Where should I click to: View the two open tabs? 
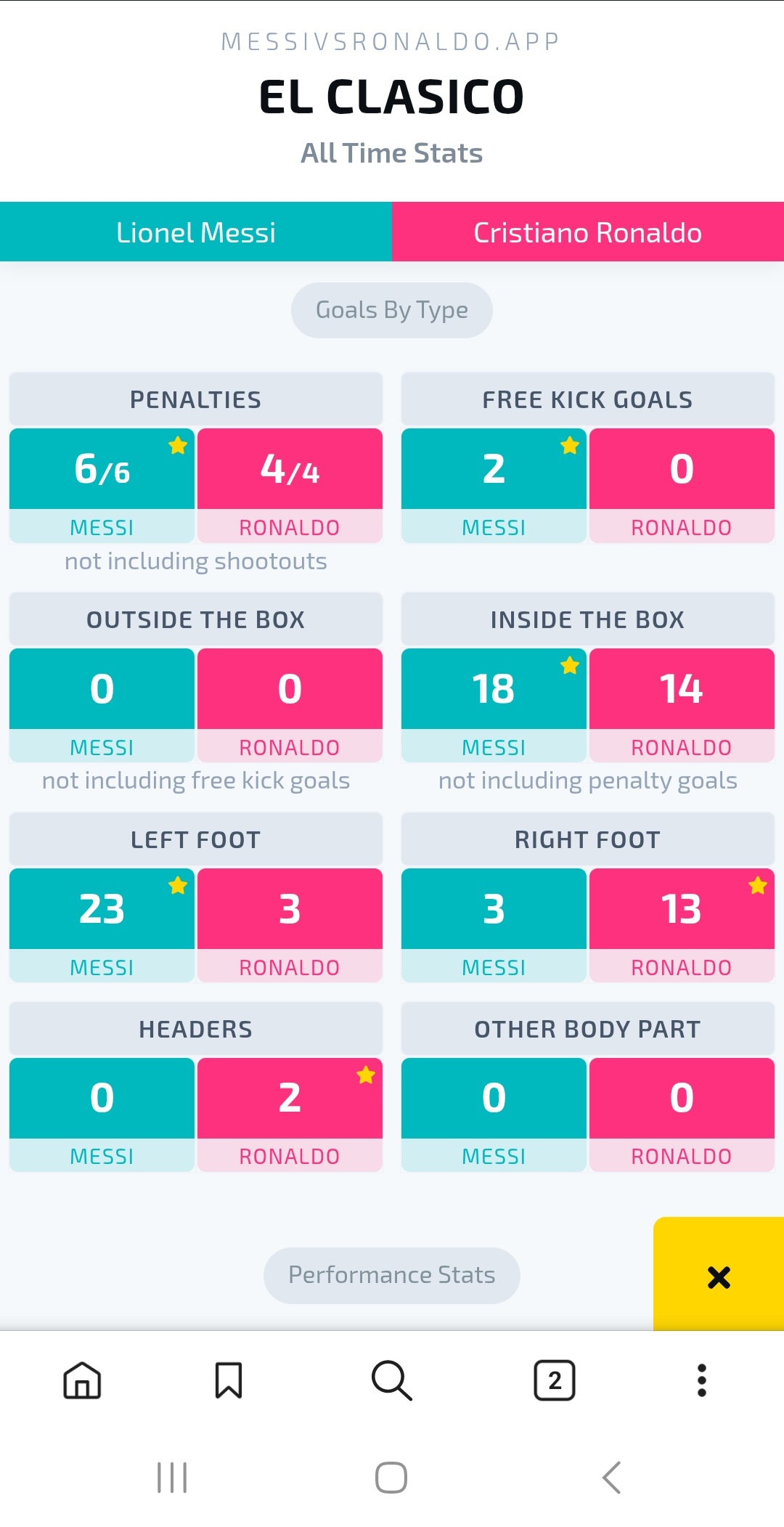click(x=555, y=1380)
